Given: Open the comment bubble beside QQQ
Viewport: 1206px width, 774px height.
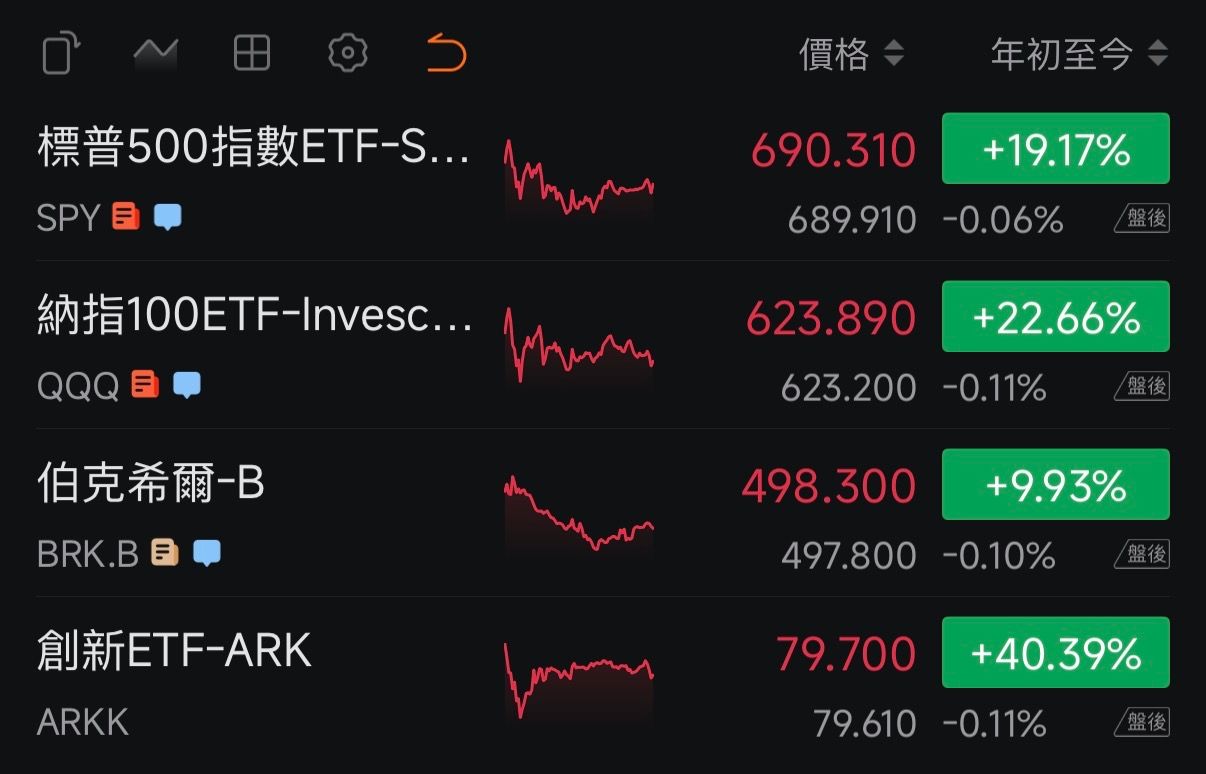Looking at the screenshot, I should click(x=187, y=385).
